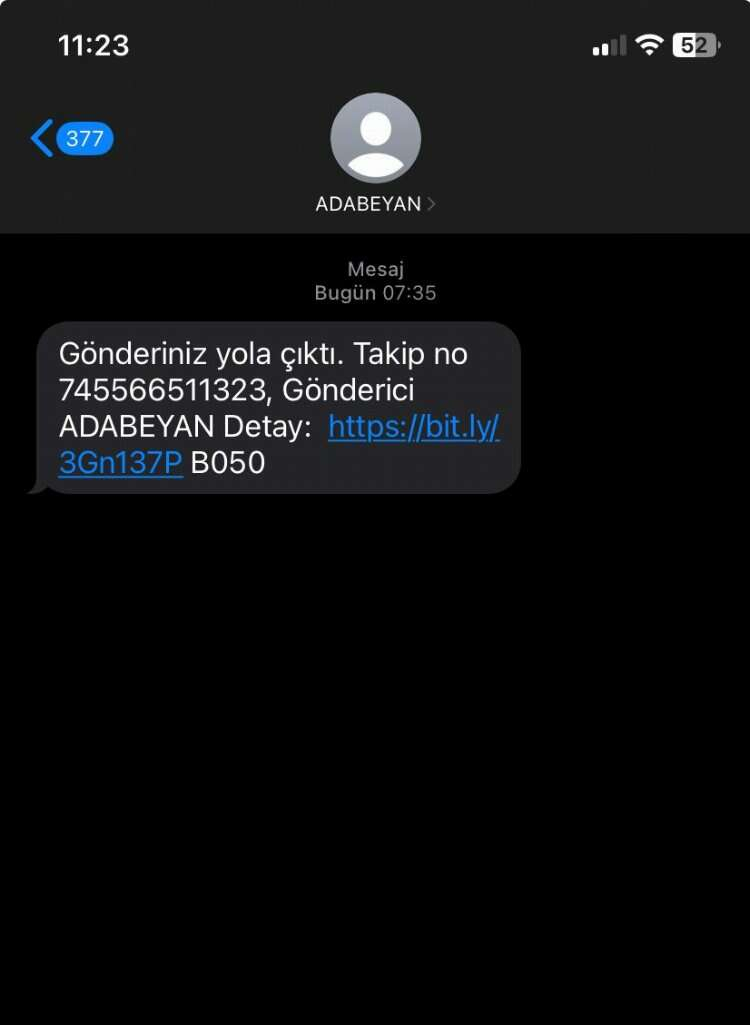Open the bit.ly tracking link
The width and height of the screenshot is (750, 1025).
[413, 427]
